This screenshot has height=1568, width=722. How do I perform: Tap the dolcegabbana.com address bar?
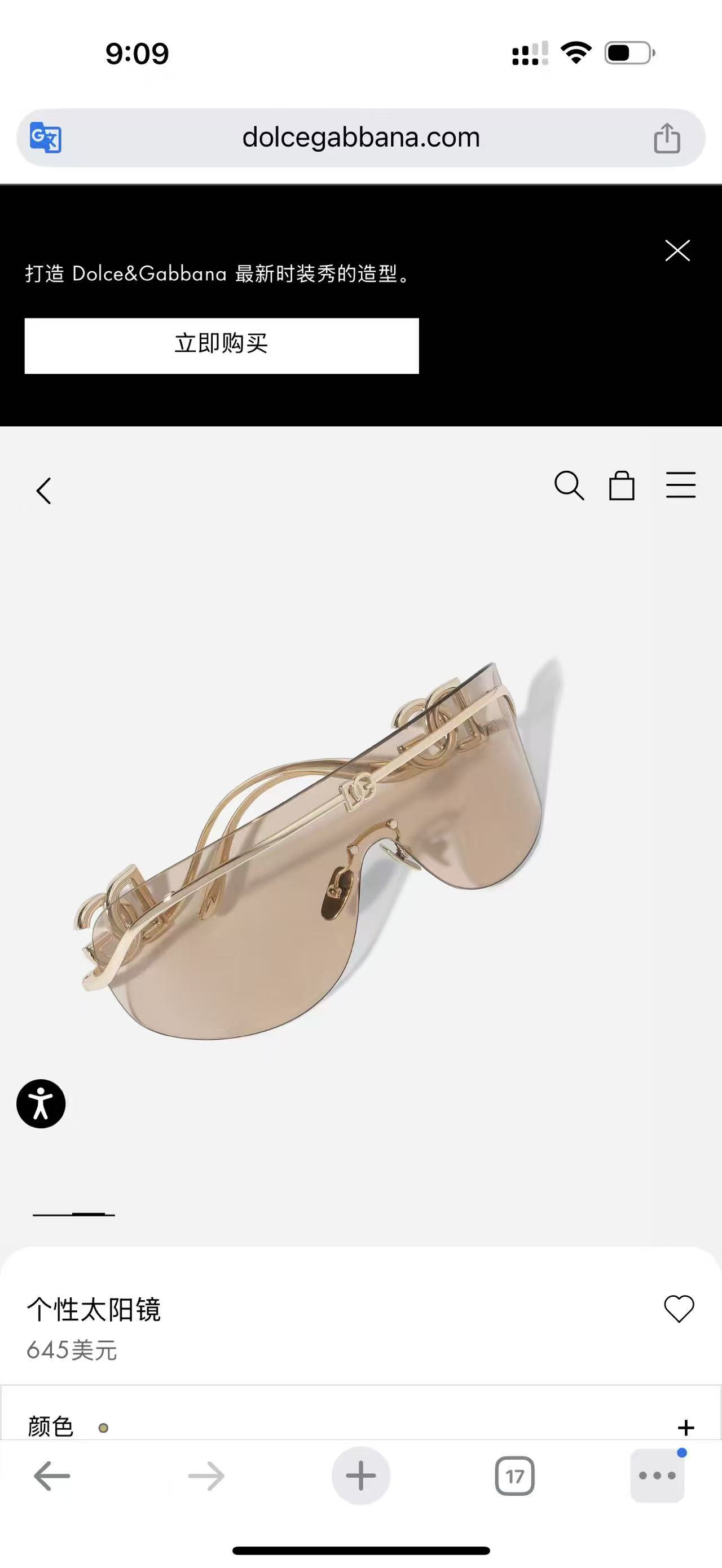[x=360, y=138]
